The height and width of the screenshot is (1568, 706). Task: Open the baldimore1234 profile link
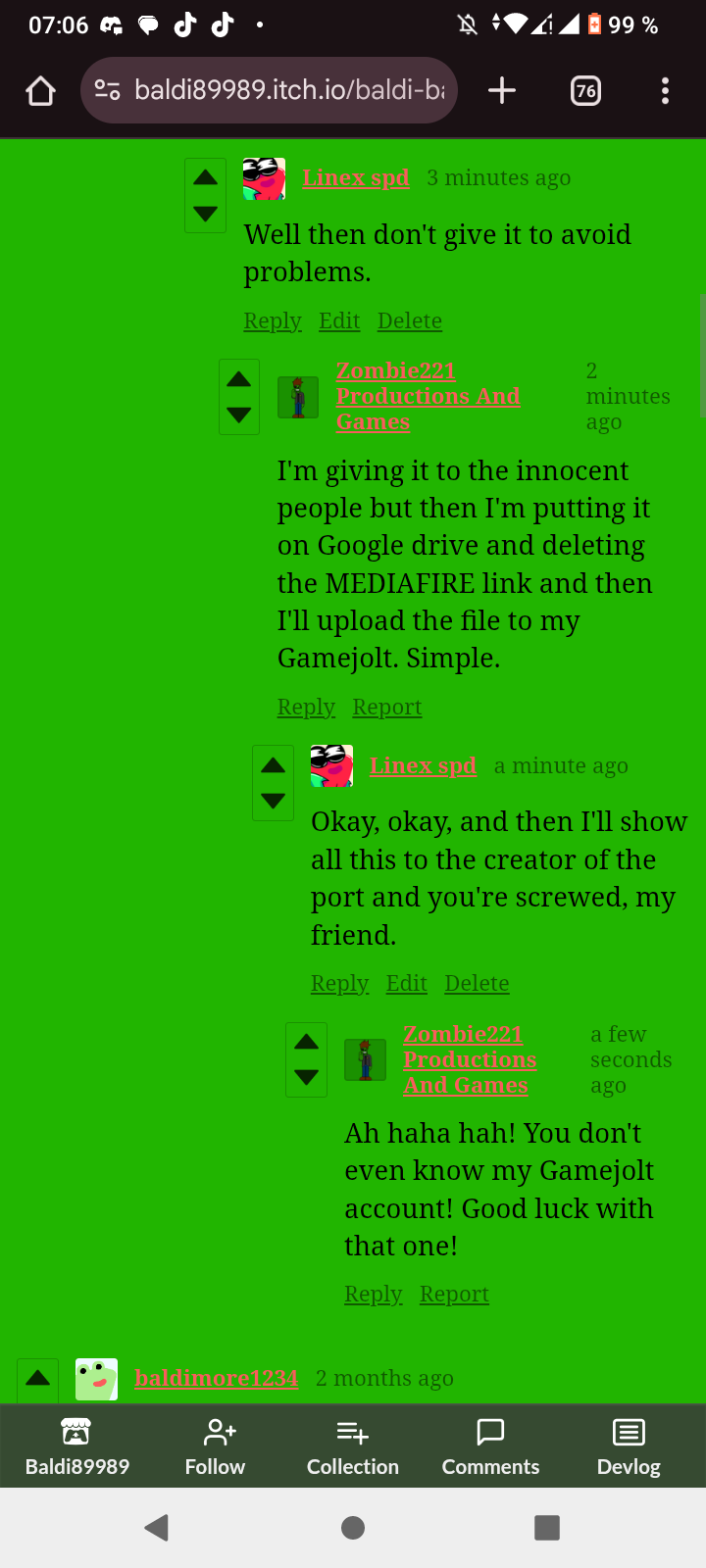(216, 1378)
